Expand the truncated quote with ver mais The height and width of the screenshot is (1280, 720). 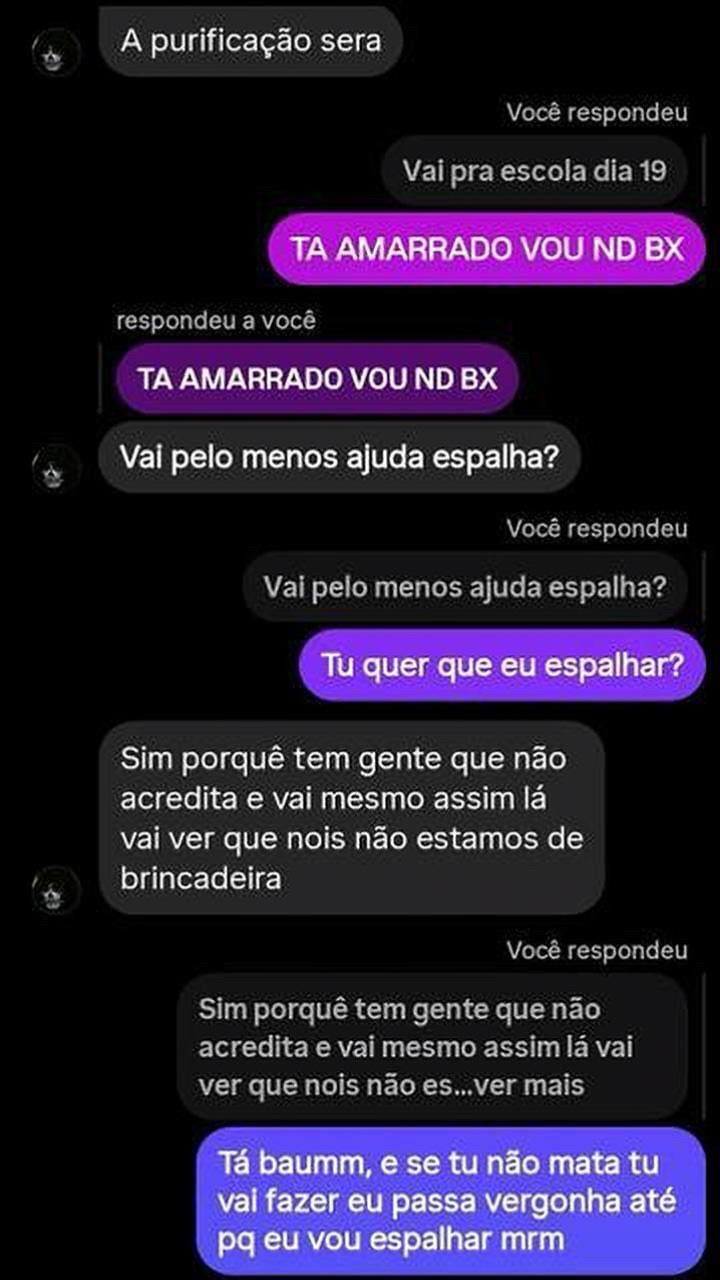point(543,1085)
